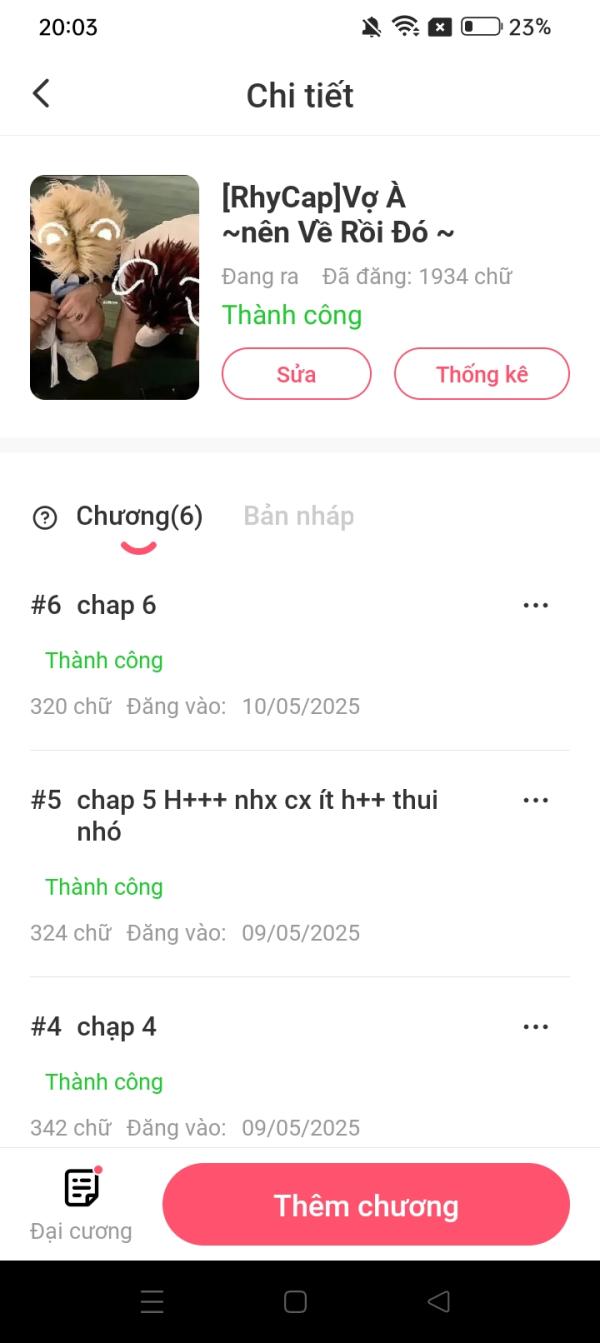Go back from the Chi tiết screen

41,94
